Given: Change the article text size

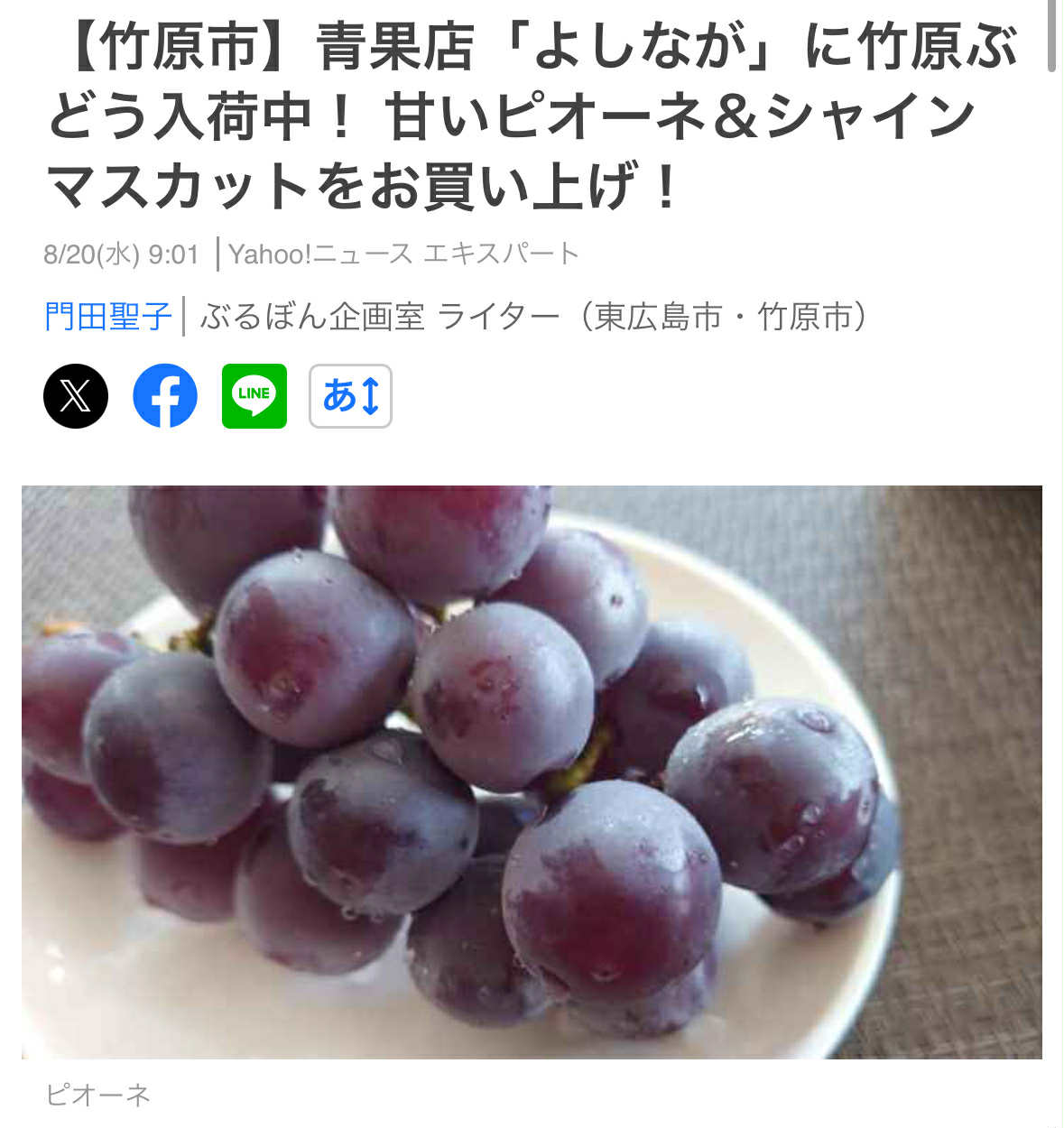Looking at the screenshot, I should [350, 396].
